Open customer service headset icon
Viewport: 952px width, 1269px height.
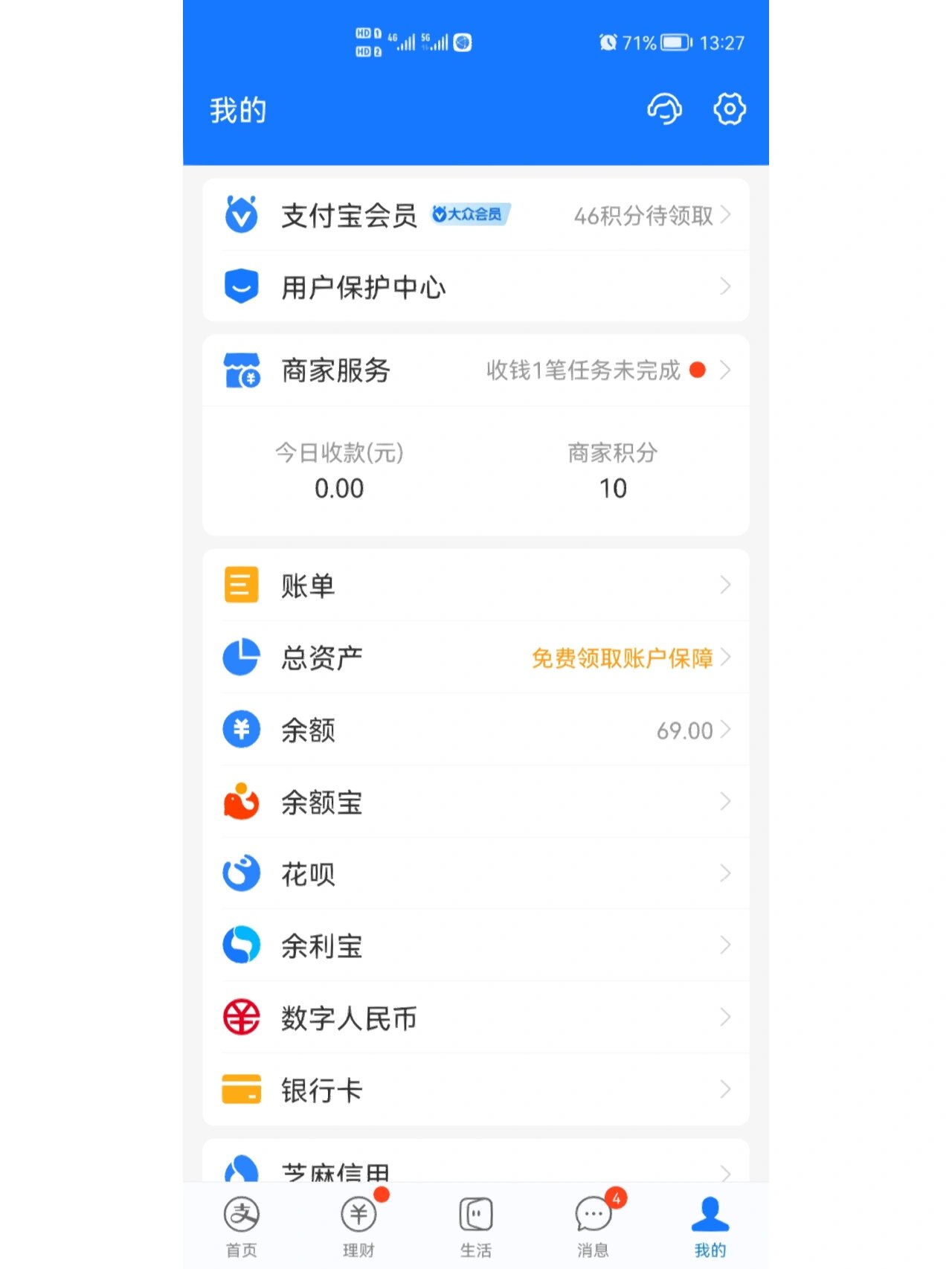pos(664,109)
